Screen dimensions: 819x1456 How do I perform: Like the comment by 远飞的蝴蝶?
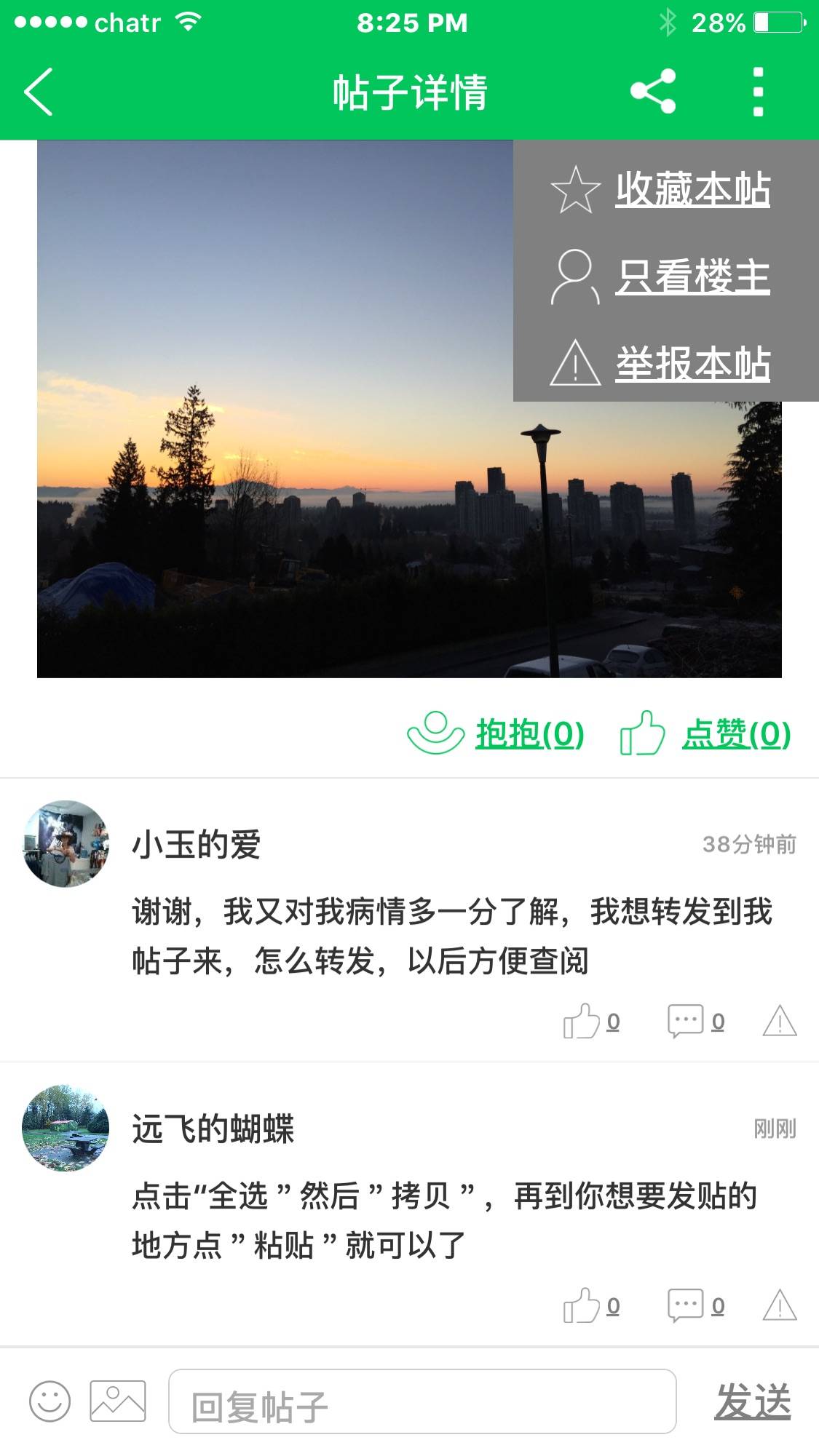(x=590, y=1305)
